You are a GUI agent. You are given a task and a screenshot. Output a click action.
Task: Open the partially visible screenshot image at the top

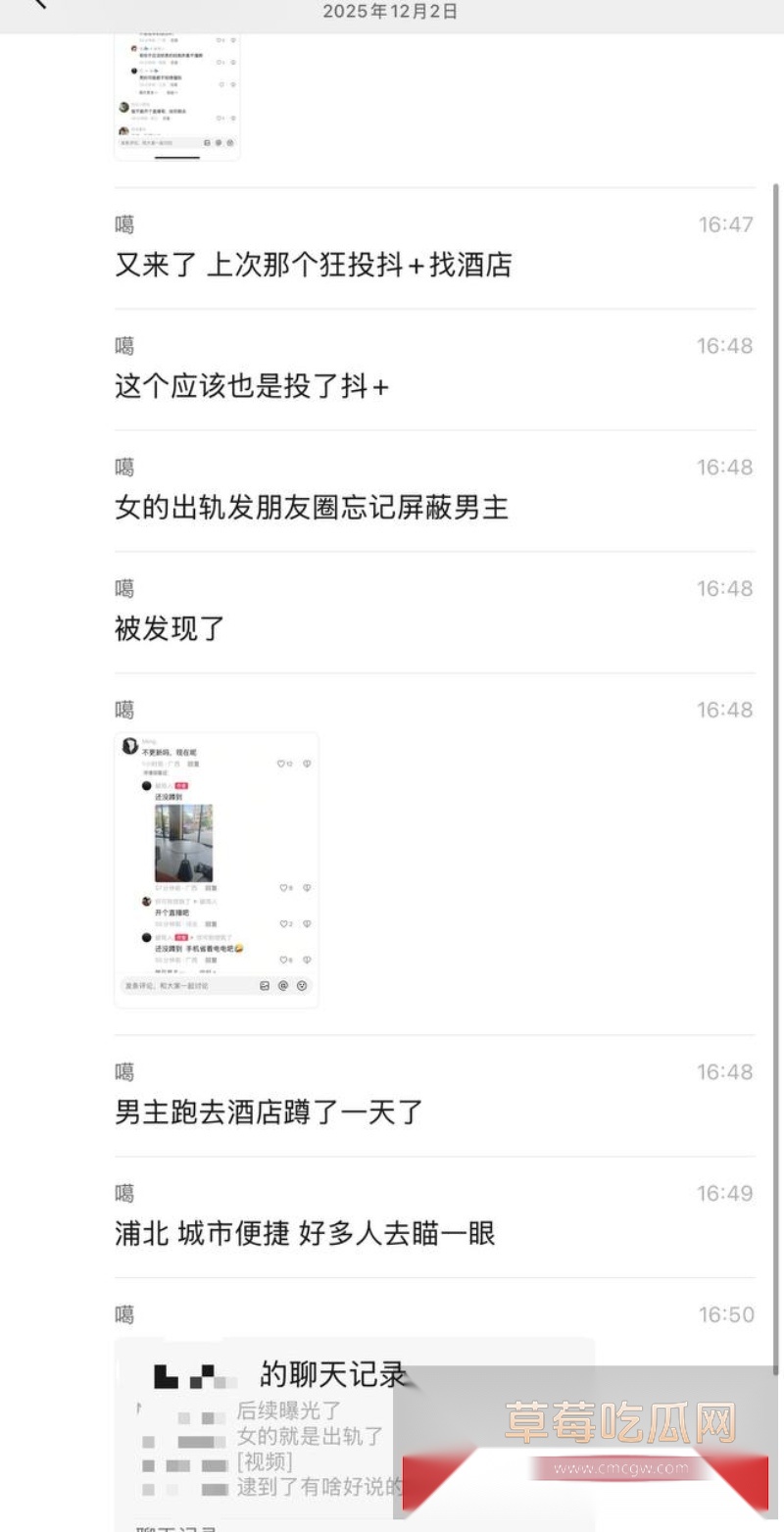click(x=177, y=96)
